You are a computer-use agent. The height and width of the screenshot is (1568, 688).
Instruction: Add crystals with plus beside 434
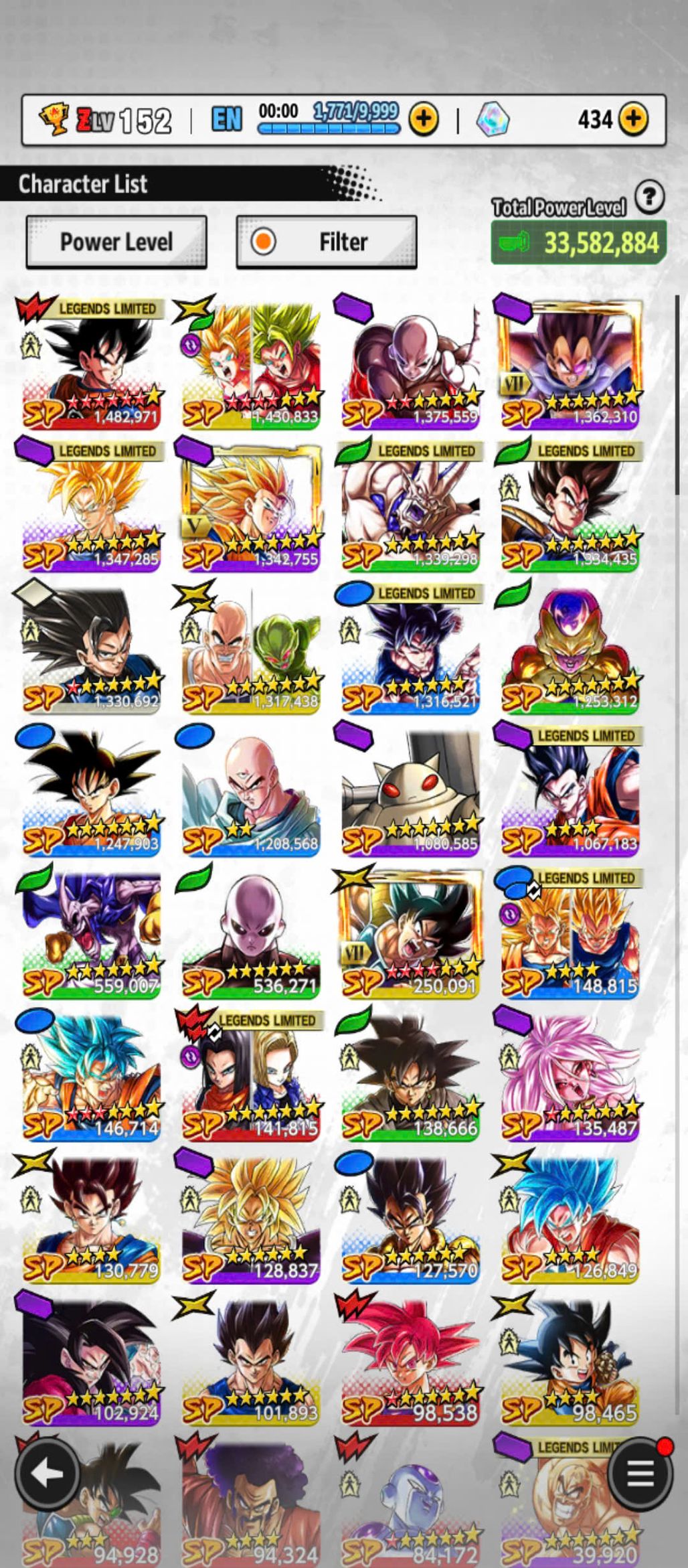click(x=633, y=120)
